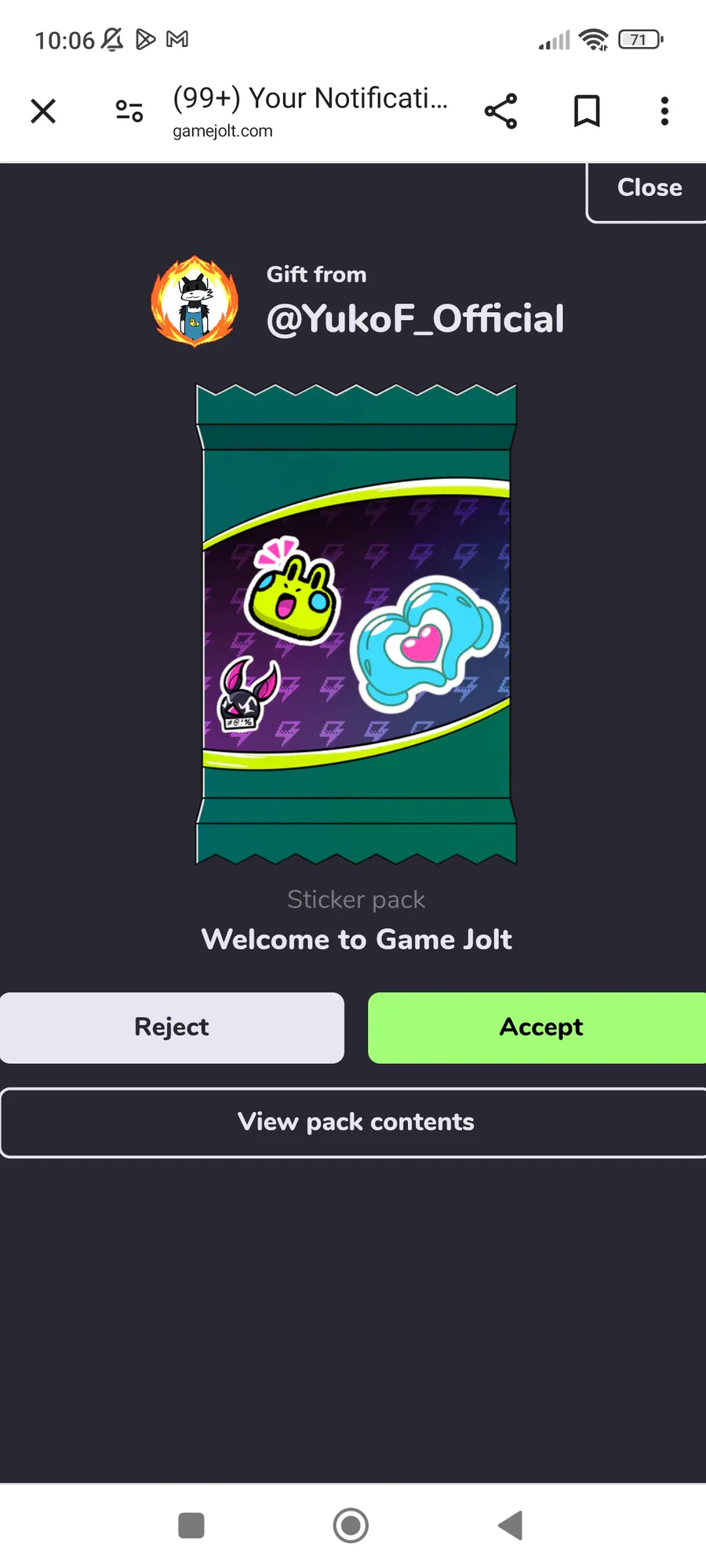Dismiss the gift with Close
This screenshot has height=1568, width=706.
pos(648,189)
